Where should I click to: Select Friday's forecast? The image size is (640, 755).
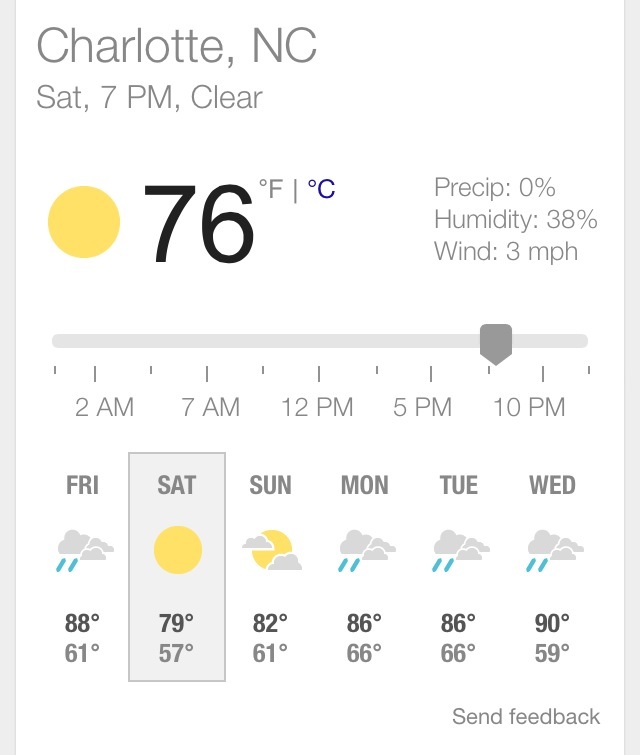pyautogui.click(x=83, y=567)
